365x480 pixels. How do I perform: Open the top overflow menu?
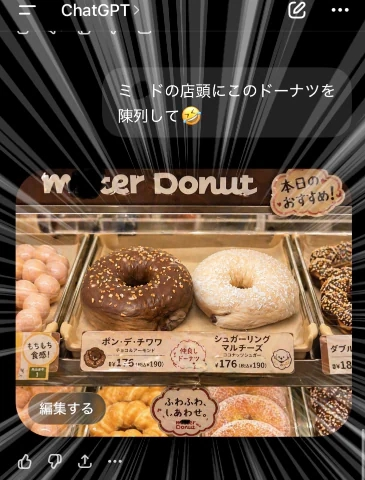(x=340, y=10)
